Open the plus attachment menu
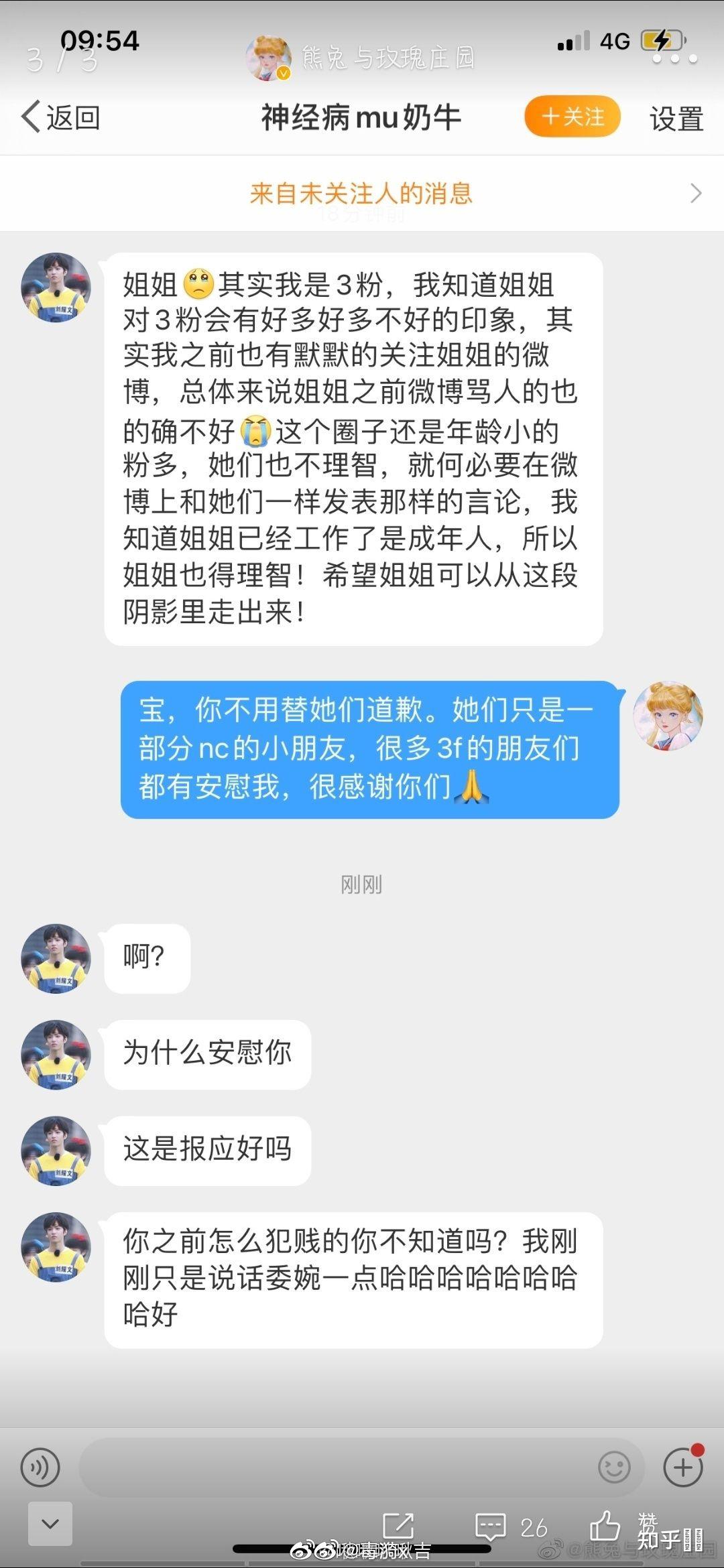The image size is (724, 1568). 682,1467
